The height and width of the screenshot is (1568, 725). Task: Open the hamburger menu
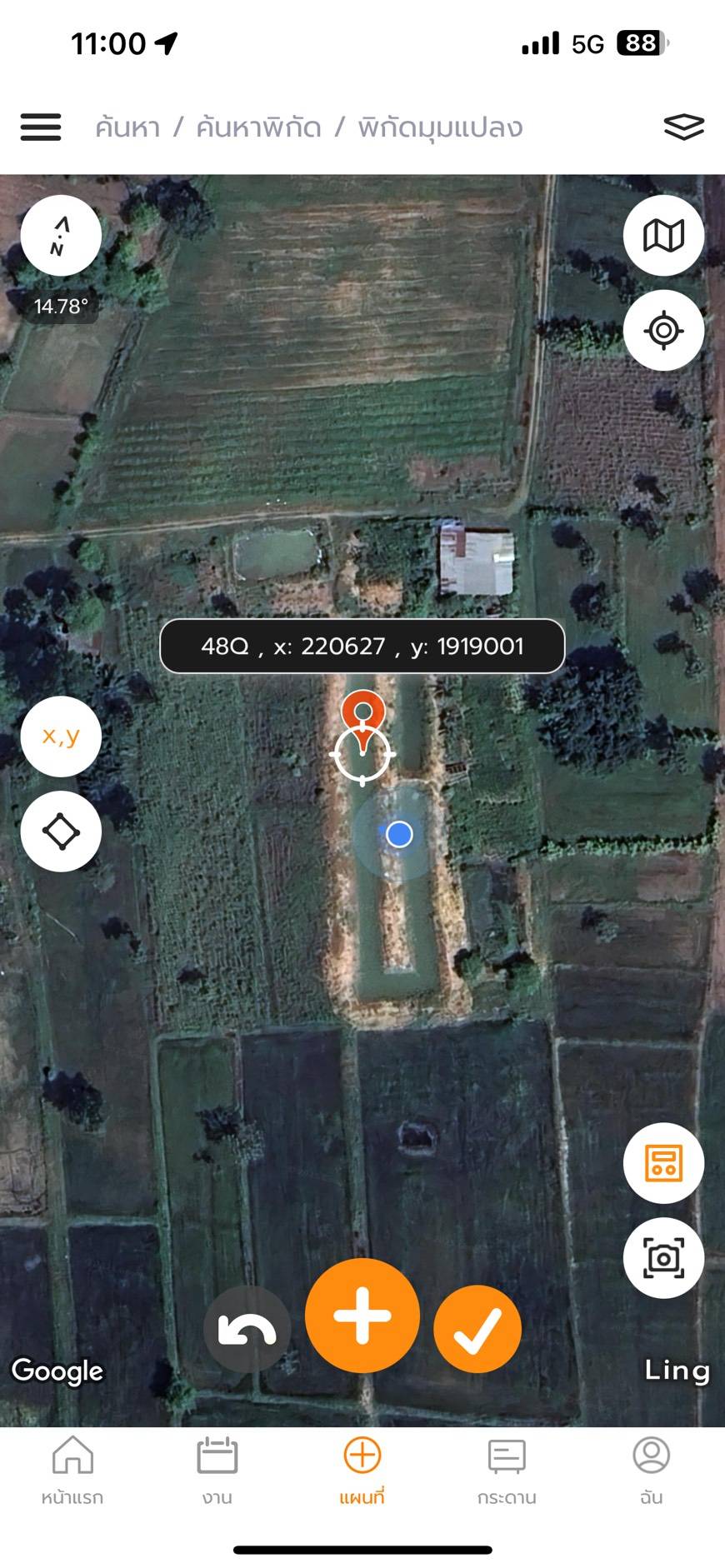[x=41, y=127]
